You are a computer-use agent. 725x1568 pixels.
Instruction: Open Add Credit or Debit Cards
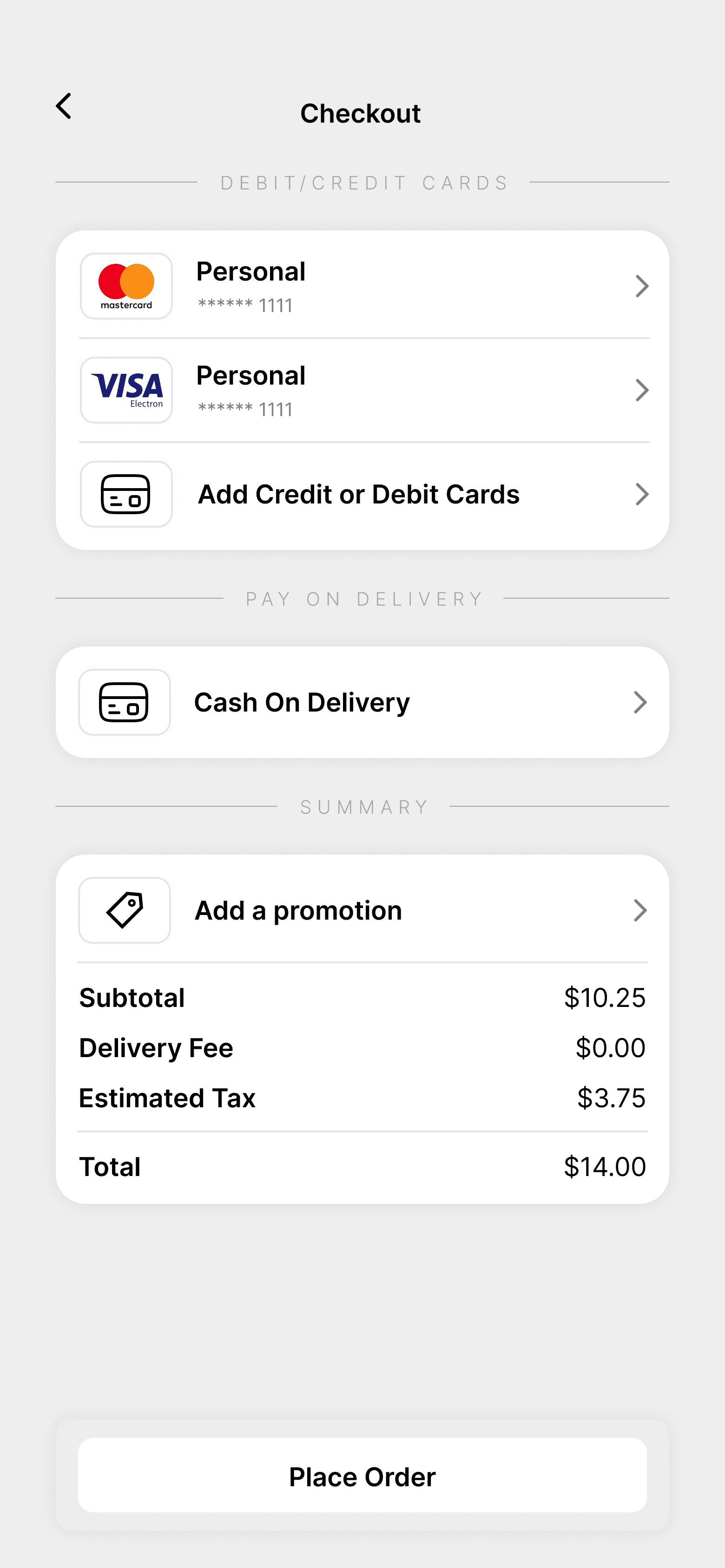click(x=363, y=494)
